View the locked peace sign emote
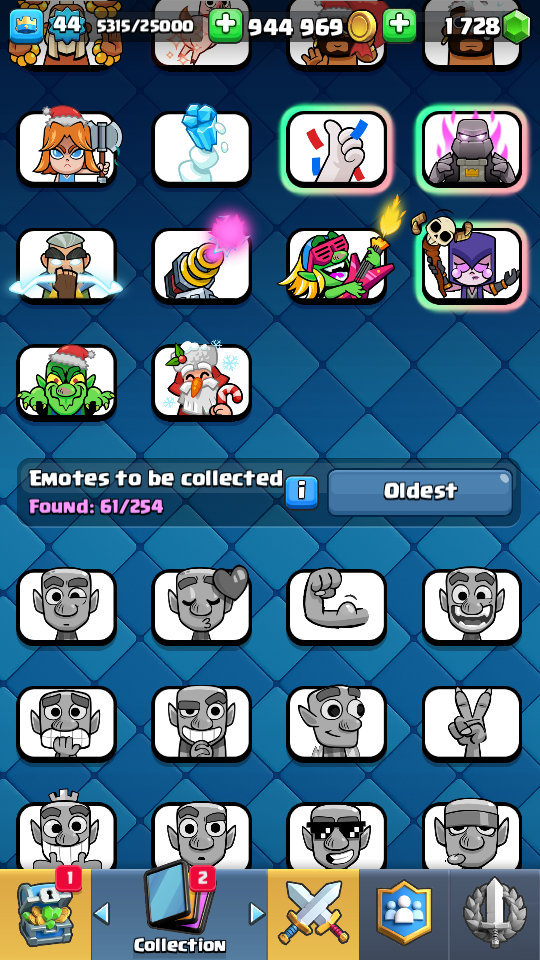 click(472, 724)
